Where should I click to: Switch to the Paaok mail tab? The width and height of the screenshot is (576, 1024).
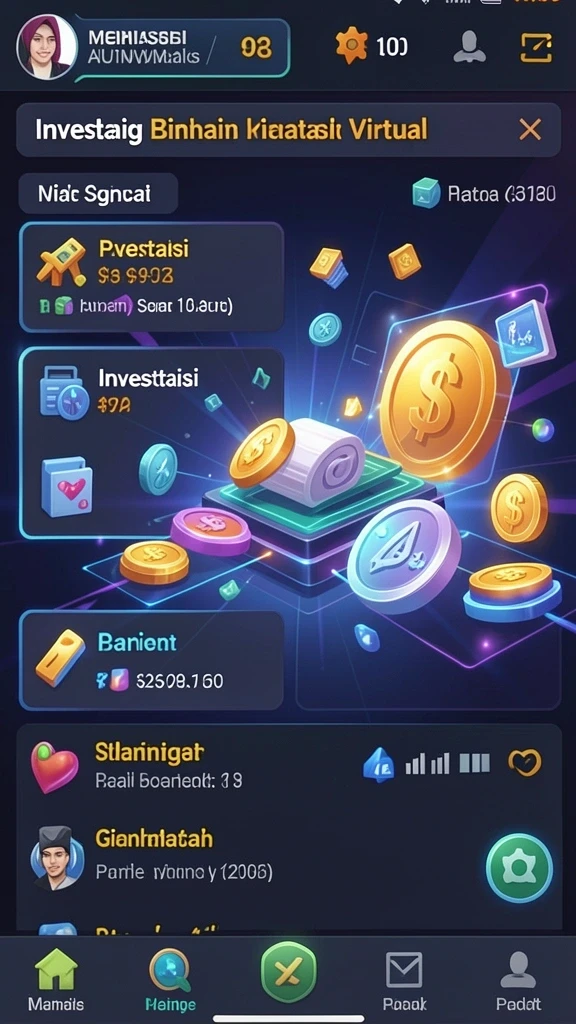(x=404, y=979)
